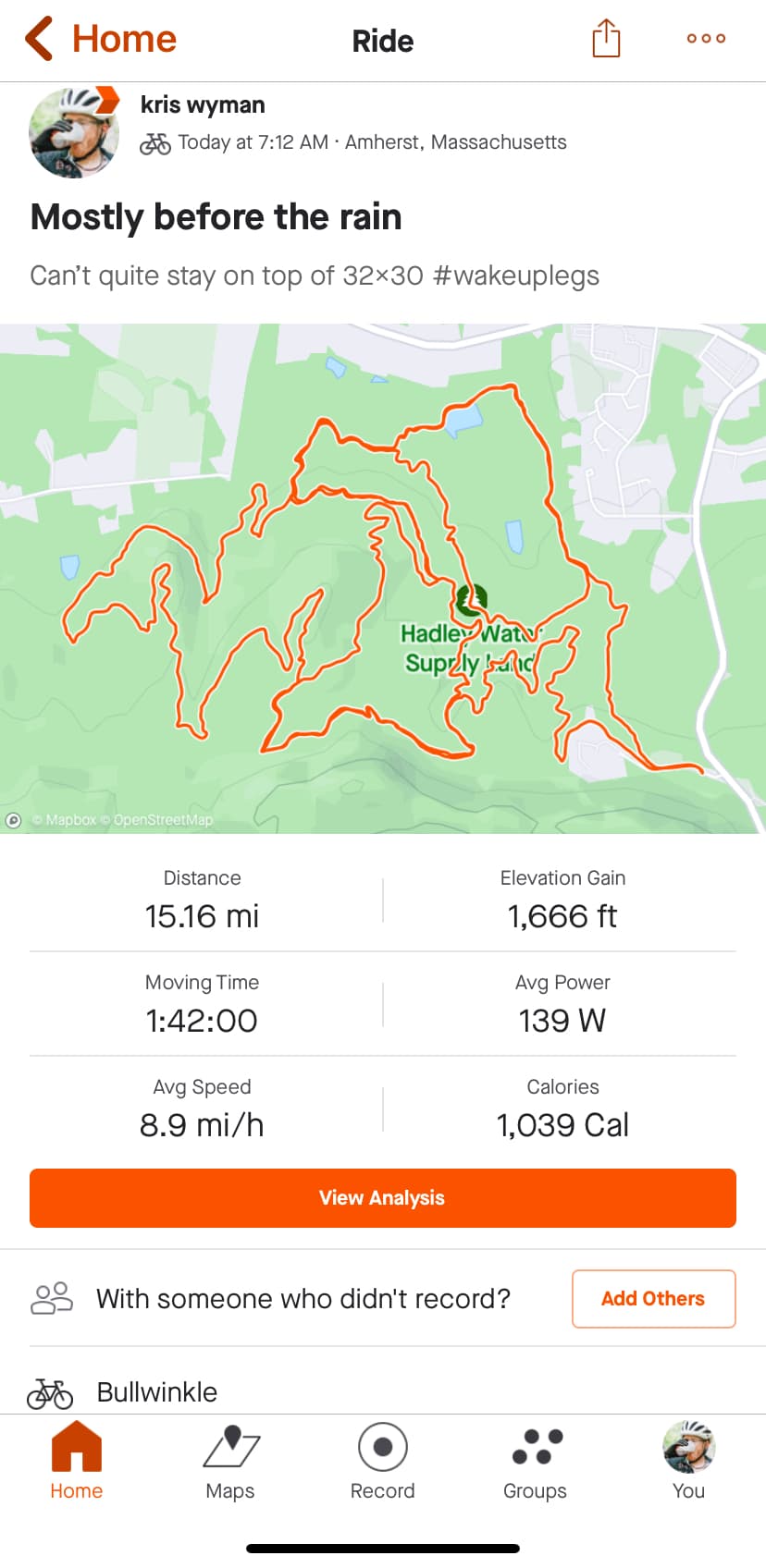
Task: Go back to Home
Action: [100, 39]
